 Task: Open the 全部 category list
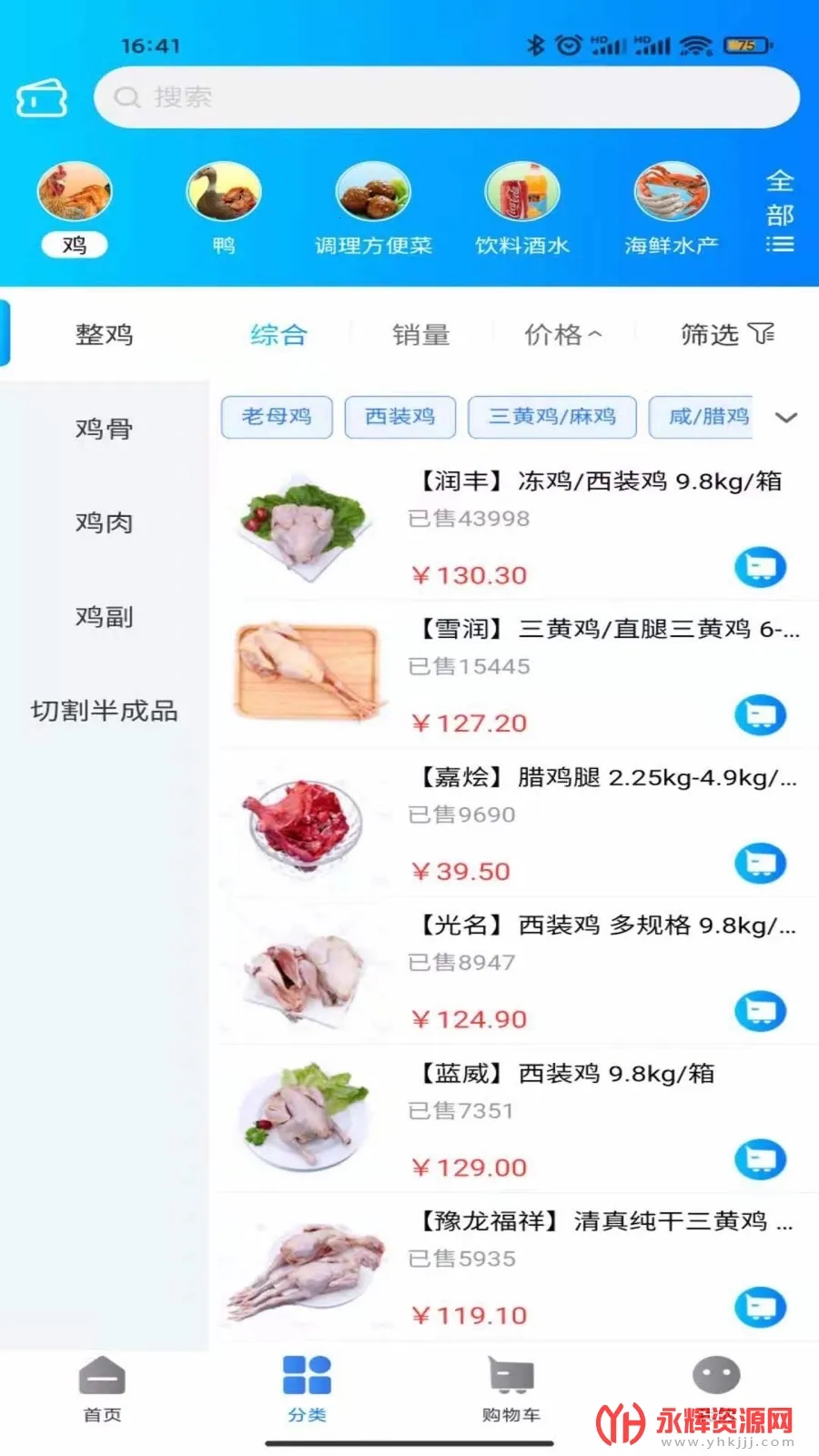click(x=781, y=211)
